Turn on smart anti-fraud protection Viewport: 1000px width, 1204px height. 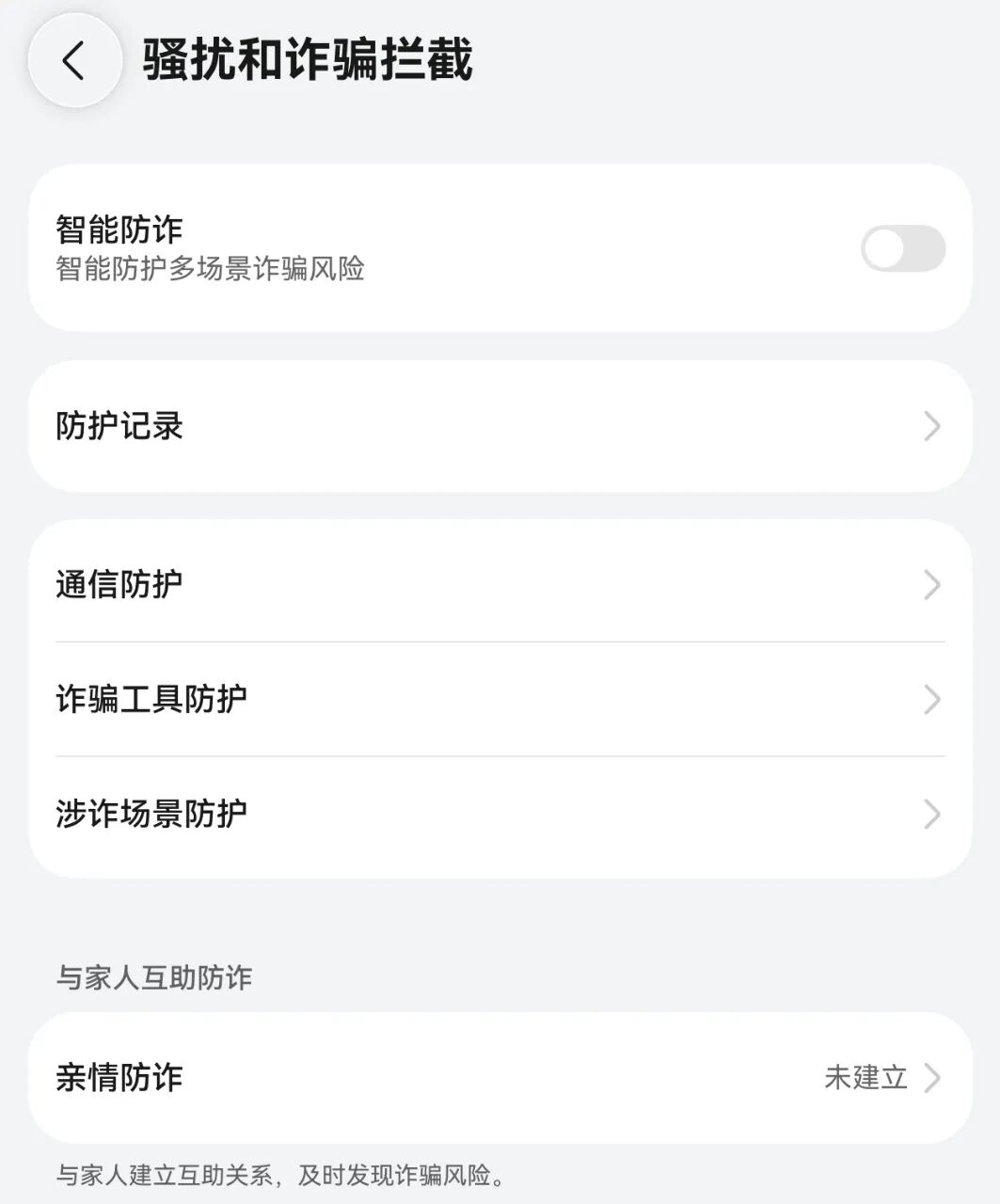904,248
